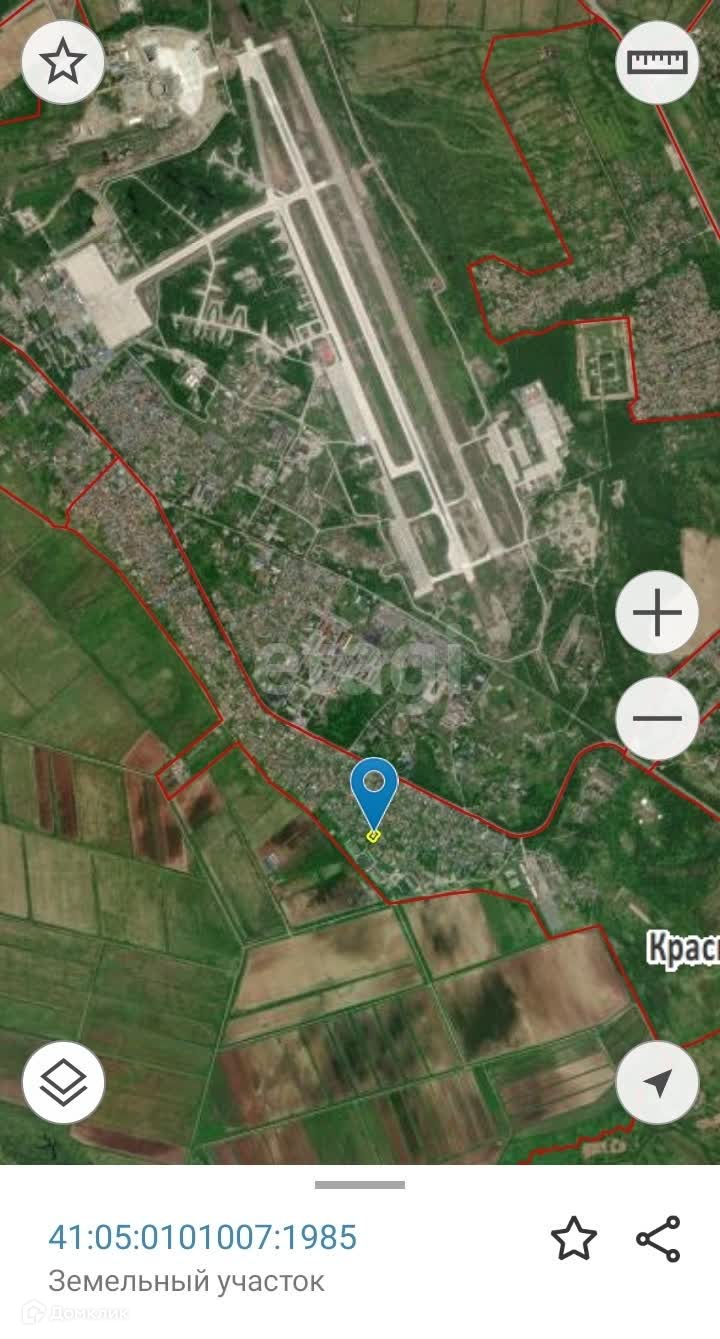
Task: Zoom out on the map
Action: 657,718
